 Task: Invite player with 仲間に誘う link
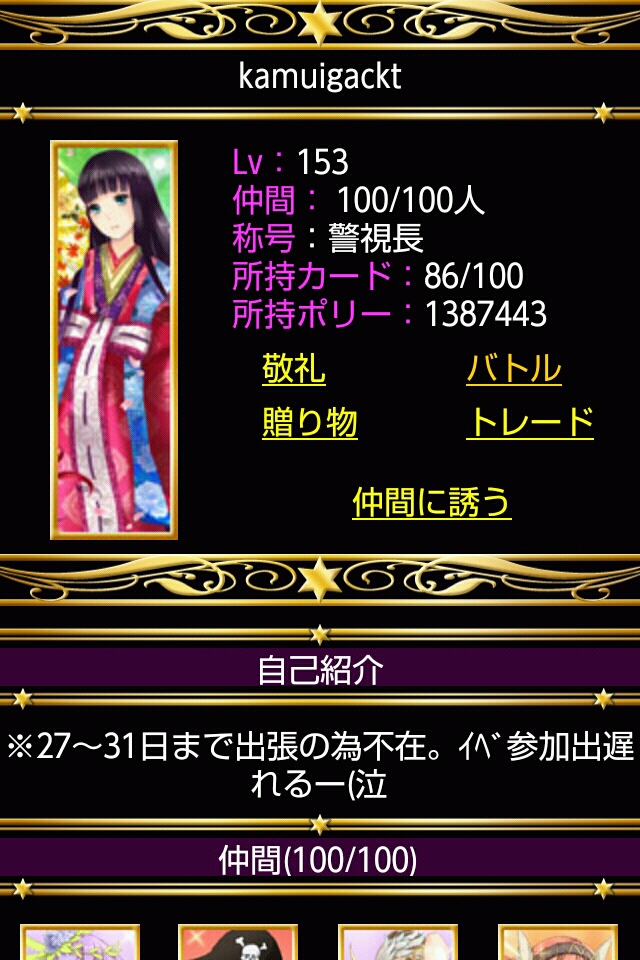(431, 502)
